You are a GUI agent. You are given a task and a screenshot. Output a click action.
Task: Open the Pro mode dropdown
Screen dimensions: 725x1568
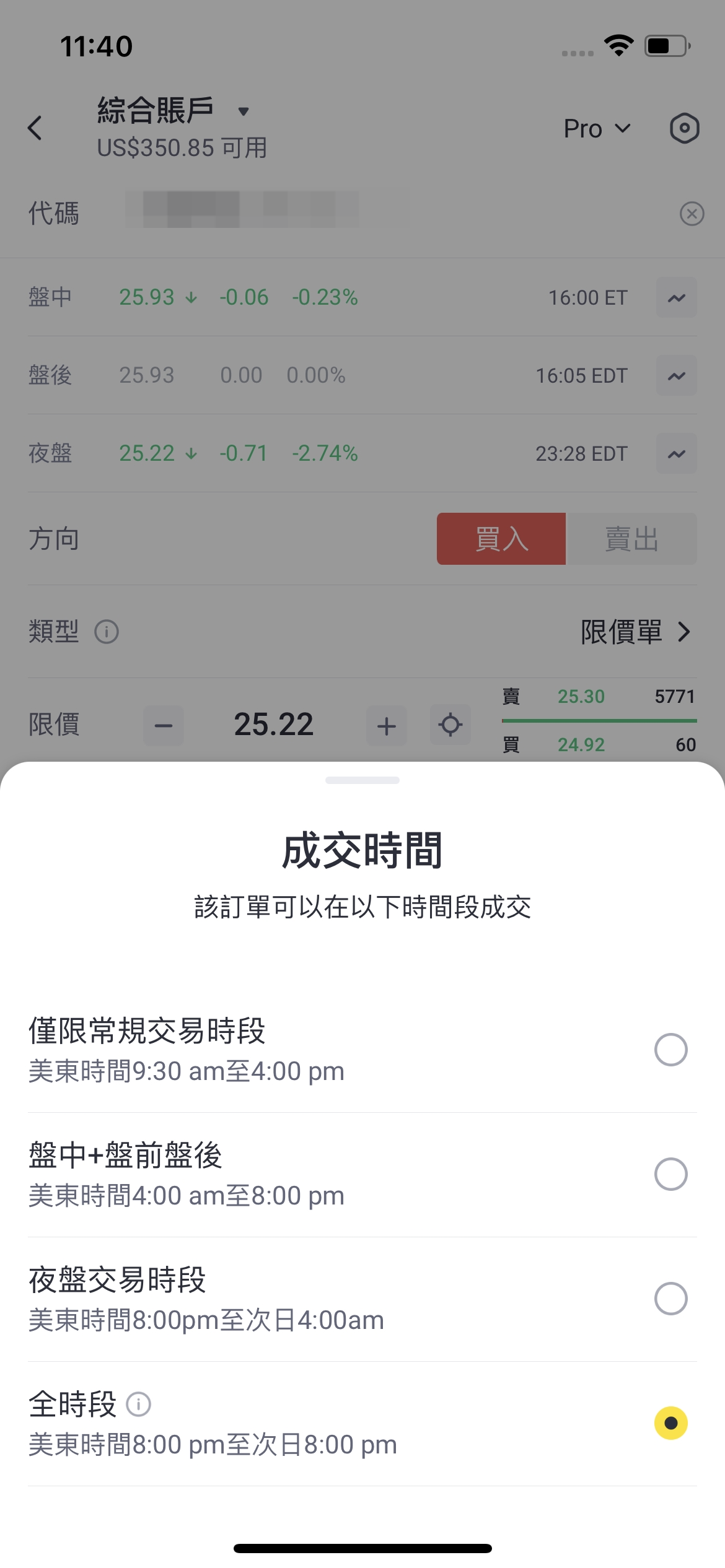(597, 129)
